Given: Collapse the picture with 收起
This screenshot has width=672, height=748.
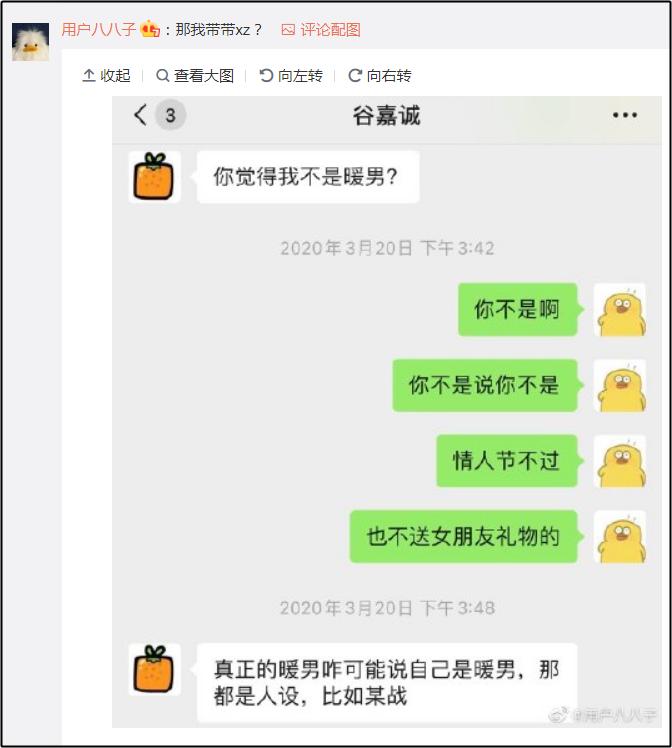Looking at the screenshot, I should [106, 76].
